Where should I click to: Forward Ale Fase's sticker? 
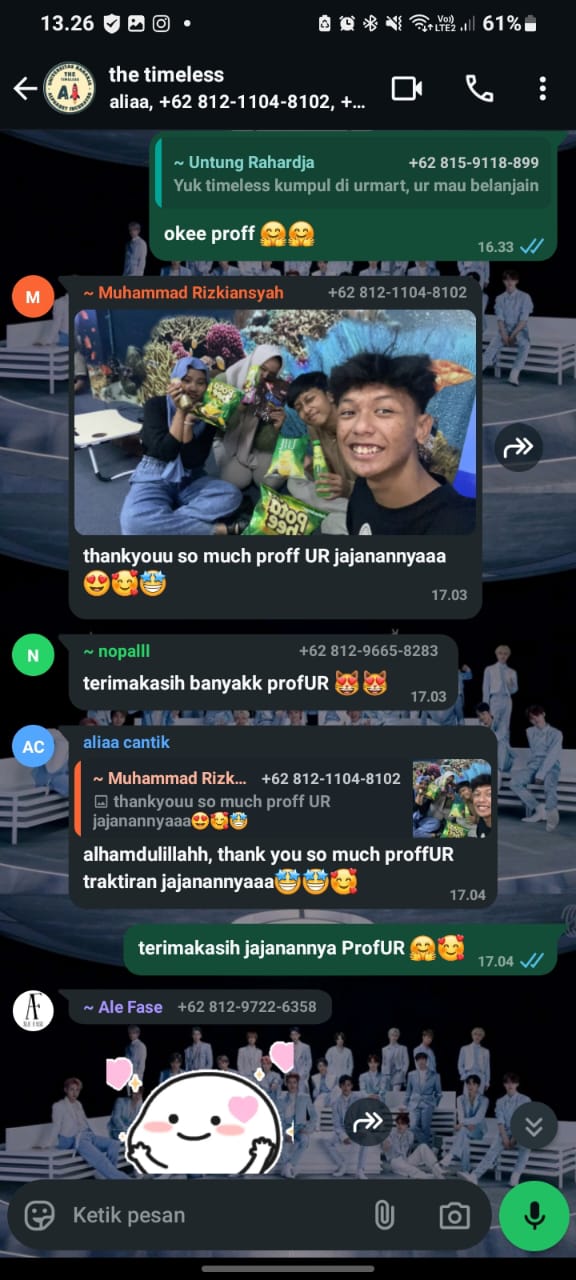[368, 1122]
